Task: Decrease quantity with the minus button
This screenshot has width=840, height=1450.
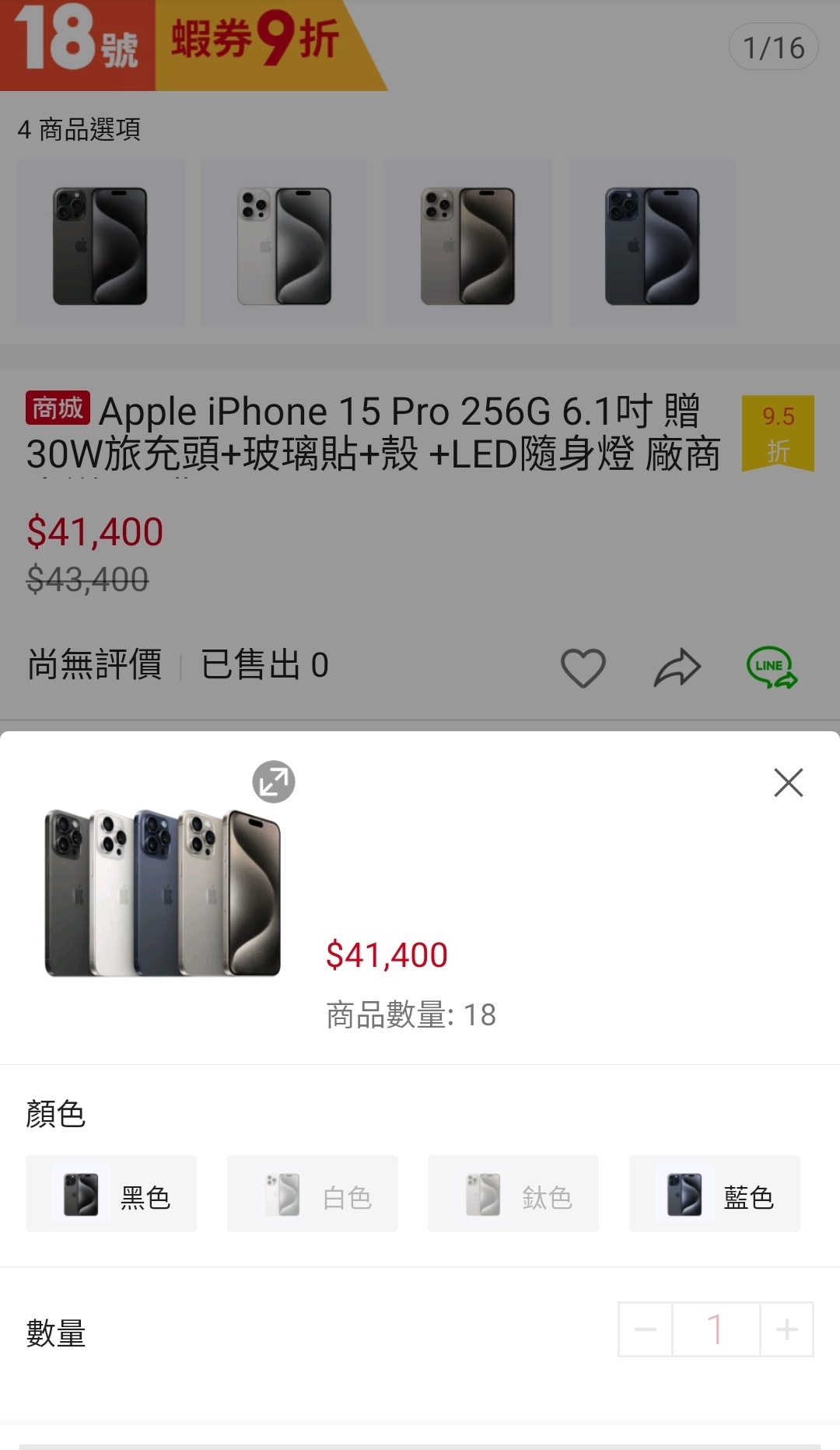Action: pos(646,1329)
